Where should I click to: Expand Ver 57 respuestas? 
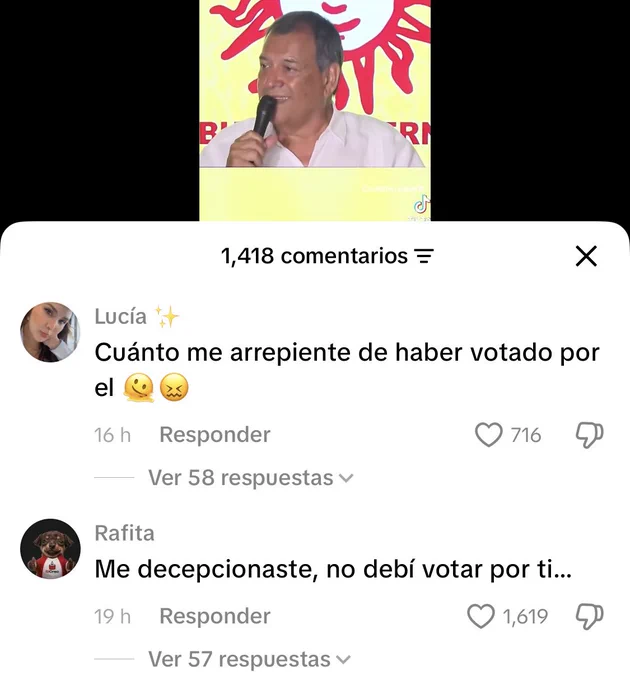[249, 659]
